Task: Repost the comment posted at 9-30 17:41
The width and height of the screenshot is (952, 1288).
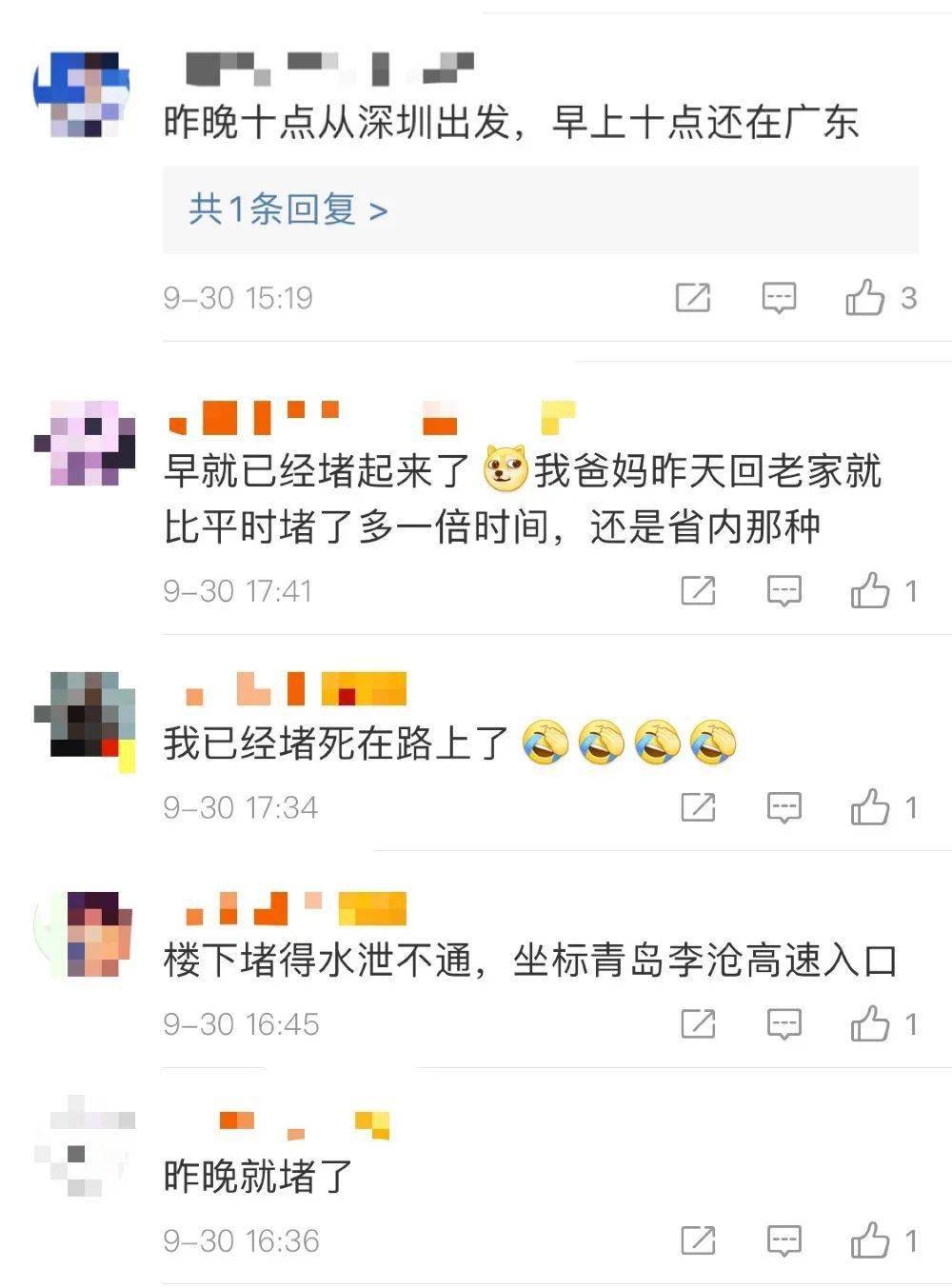Action: coord(699,591)
